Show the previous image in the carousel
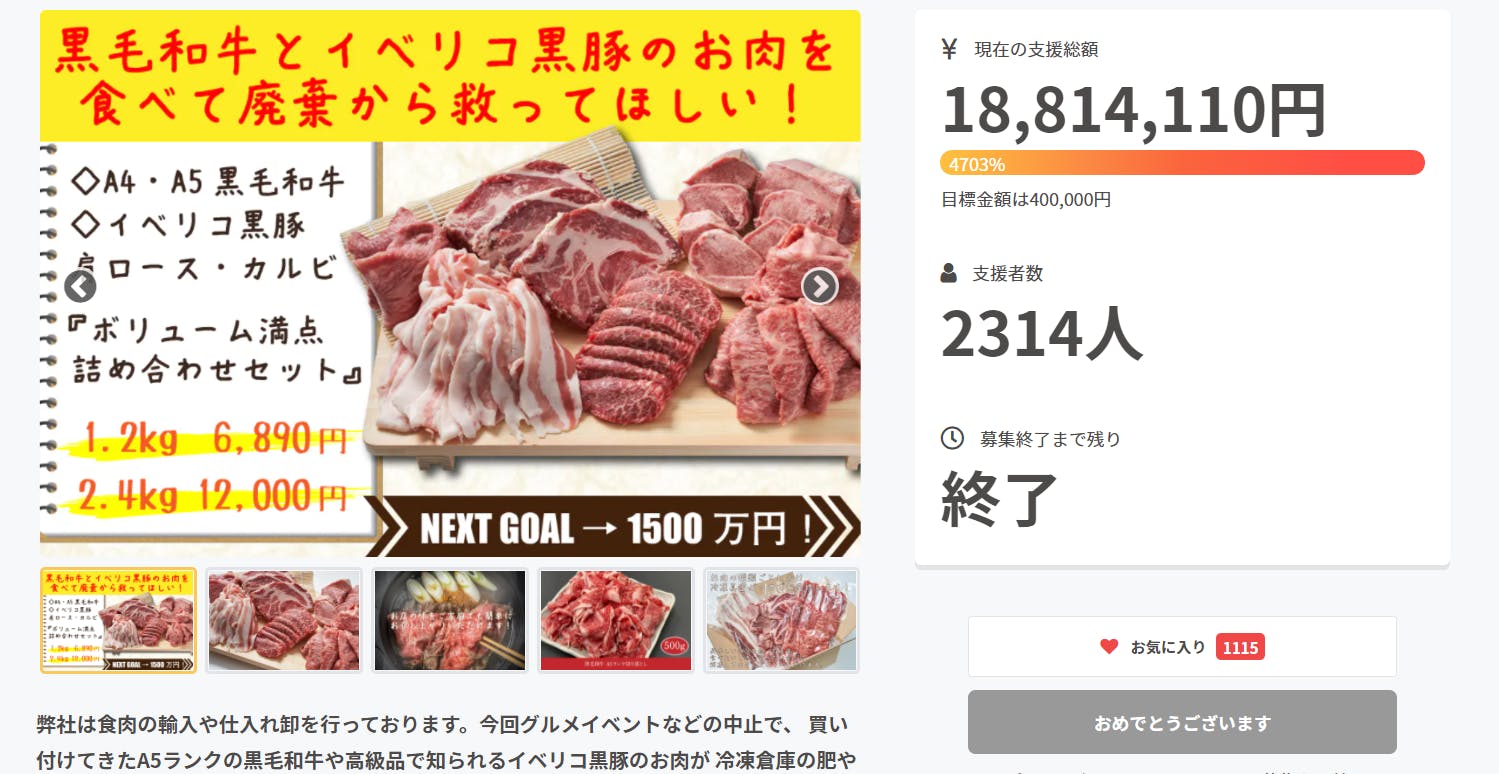This screenshot has width=1499, height=774. (x=80, y=287)
